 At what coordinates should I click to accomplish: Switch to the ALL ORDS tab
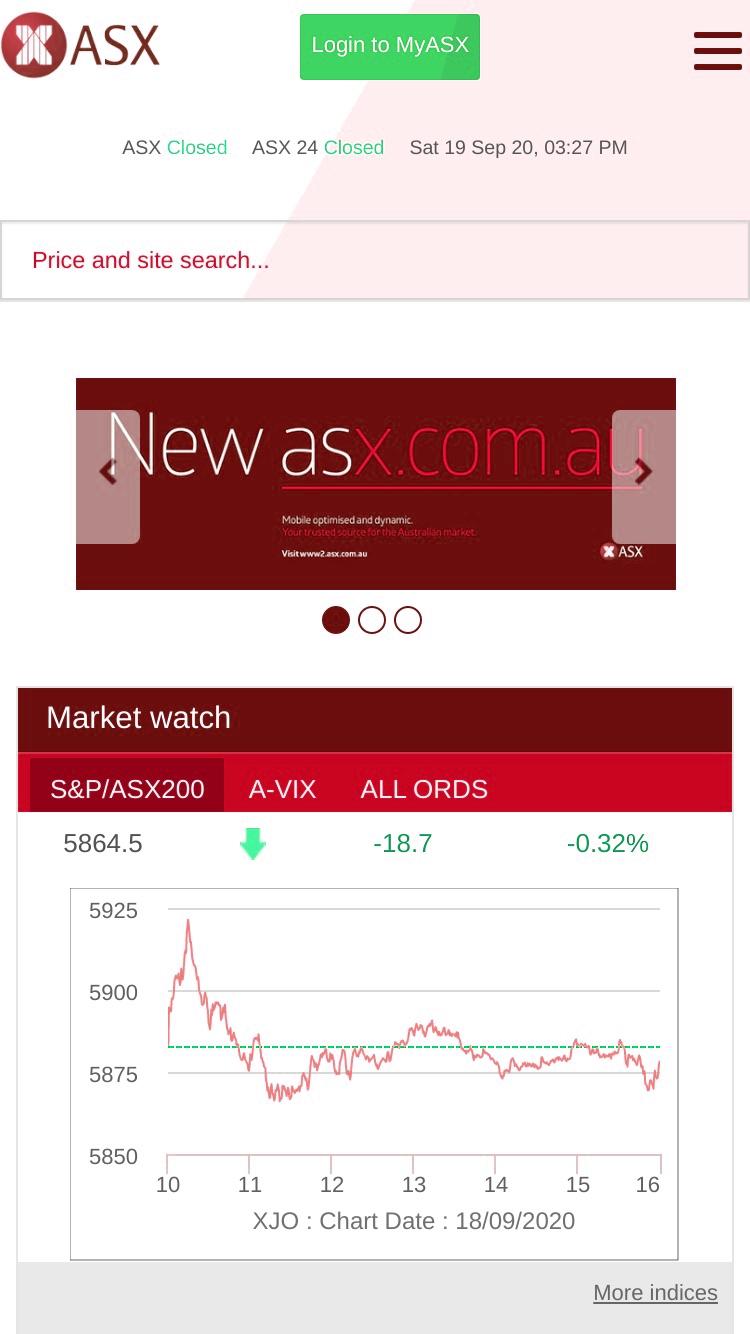tap(424, 788)
